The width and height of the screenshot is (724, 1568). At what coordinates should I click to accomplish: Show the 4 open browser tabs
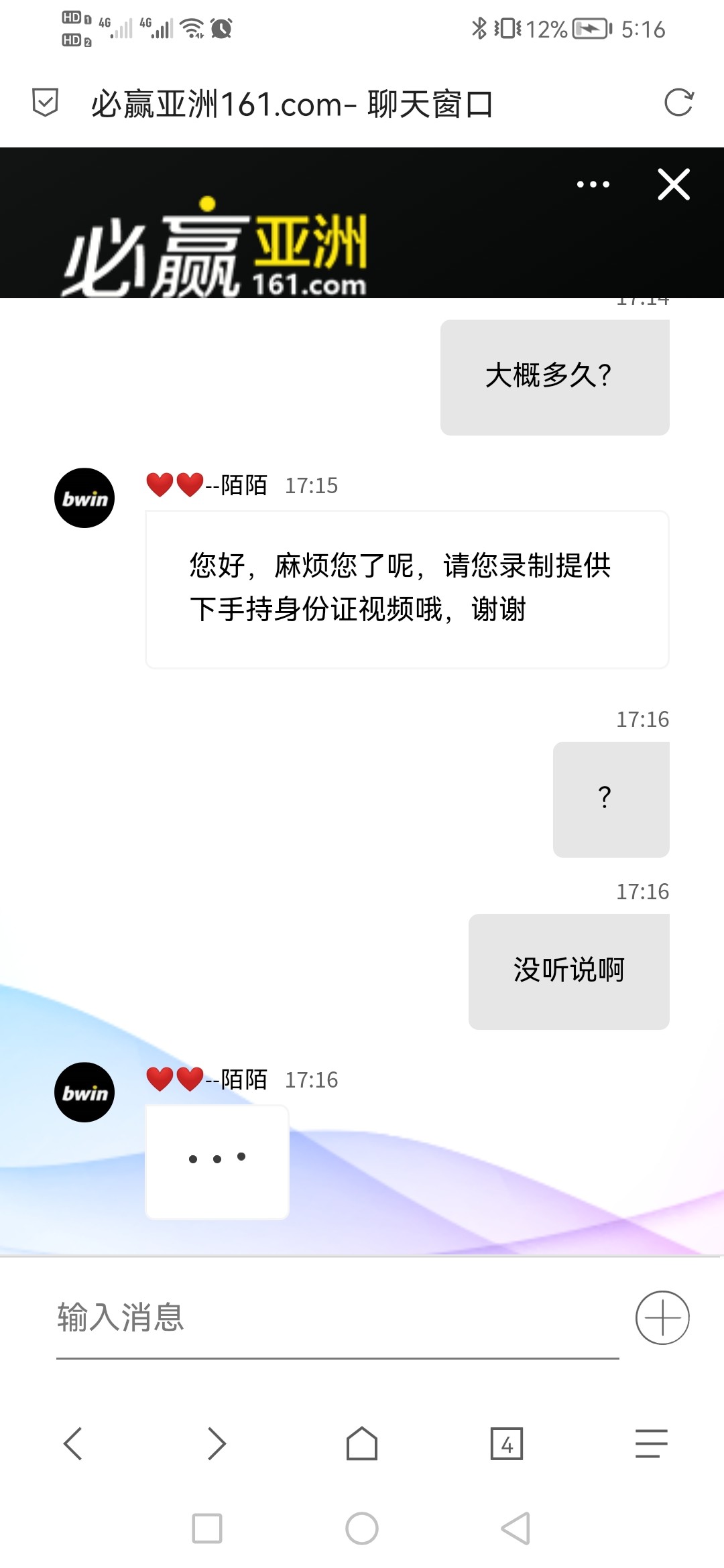tap(507, 1443)
